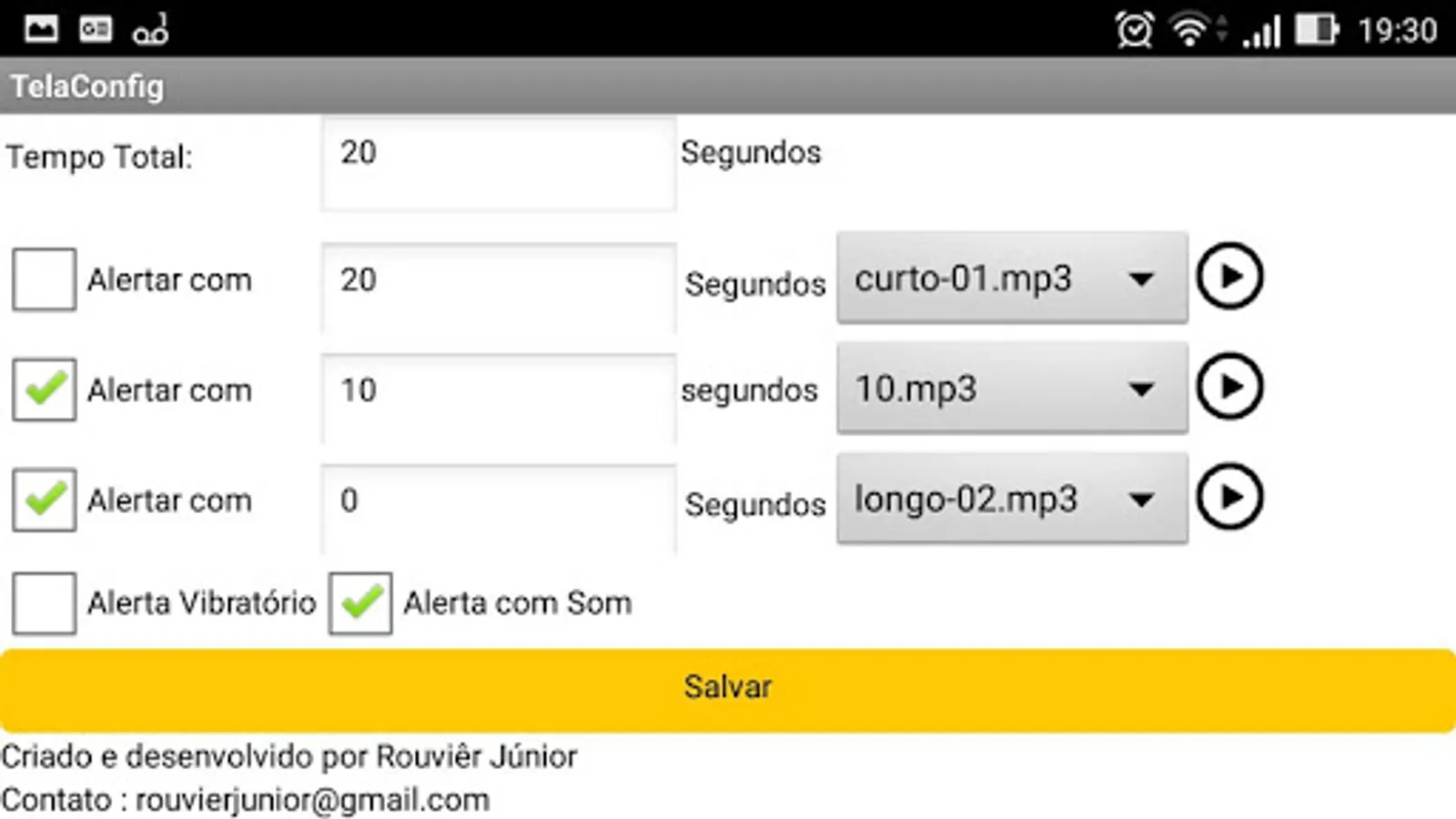Screen dimensions: 1456x819
Task: Play the curto-01.mp3 sound preview
Action: click(1229, 276)
